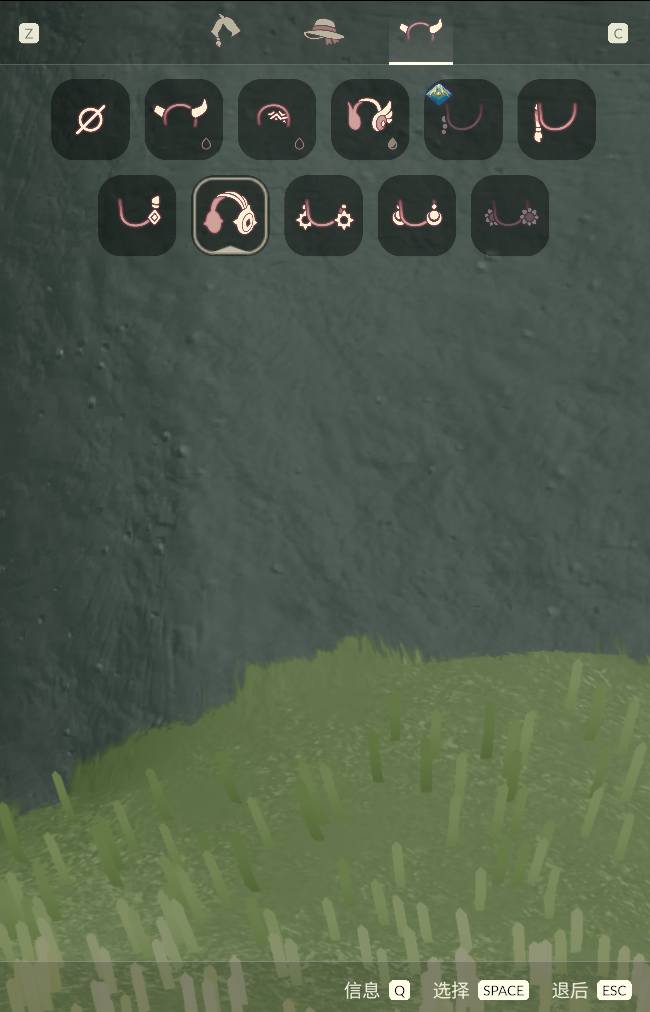The width and height of the screenshot is (650, 1012).
Task: Equip the single tassel earring accessory
Action: pyautogui.click(x=556, y=120)
